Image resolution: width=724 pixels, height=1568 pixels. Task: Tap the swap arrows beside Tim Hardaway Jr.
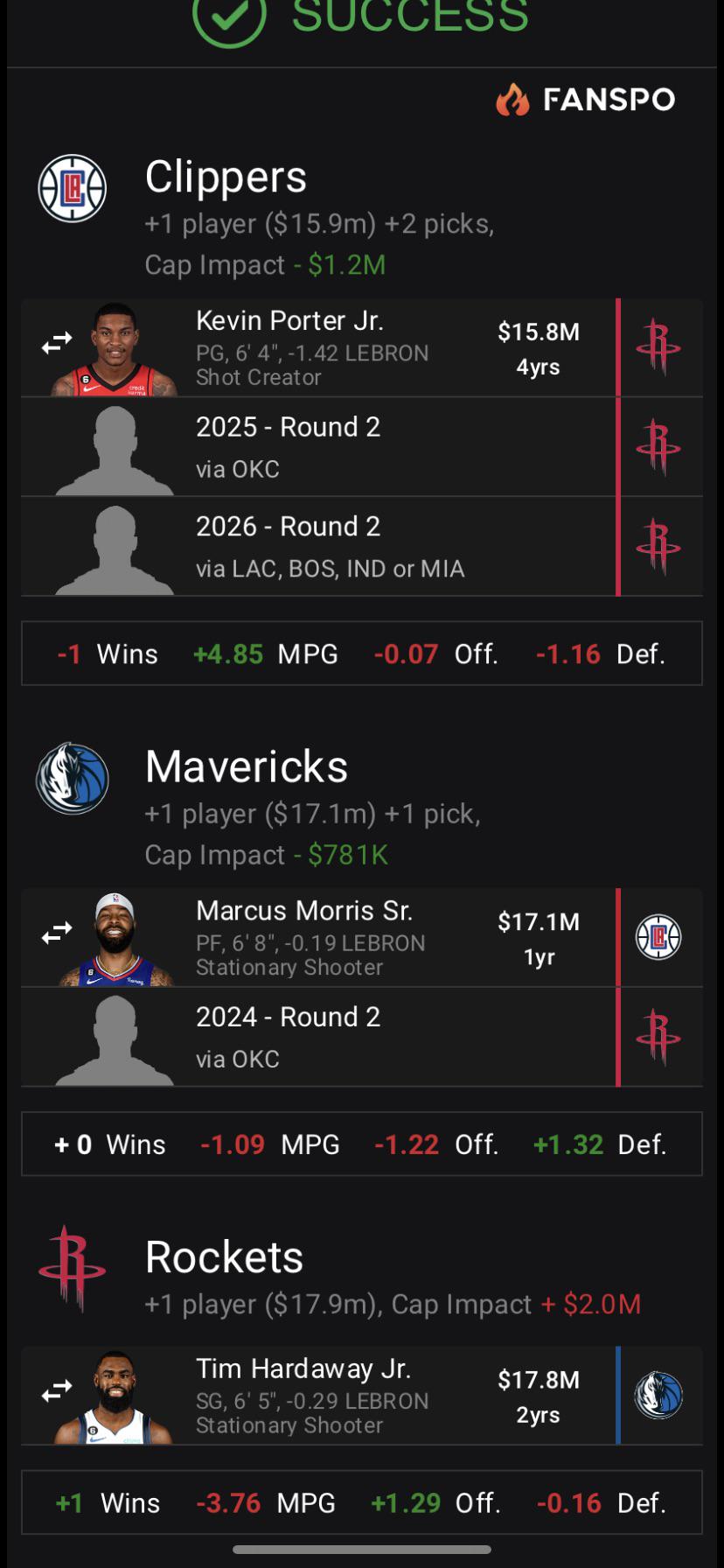click(57, 1389)
